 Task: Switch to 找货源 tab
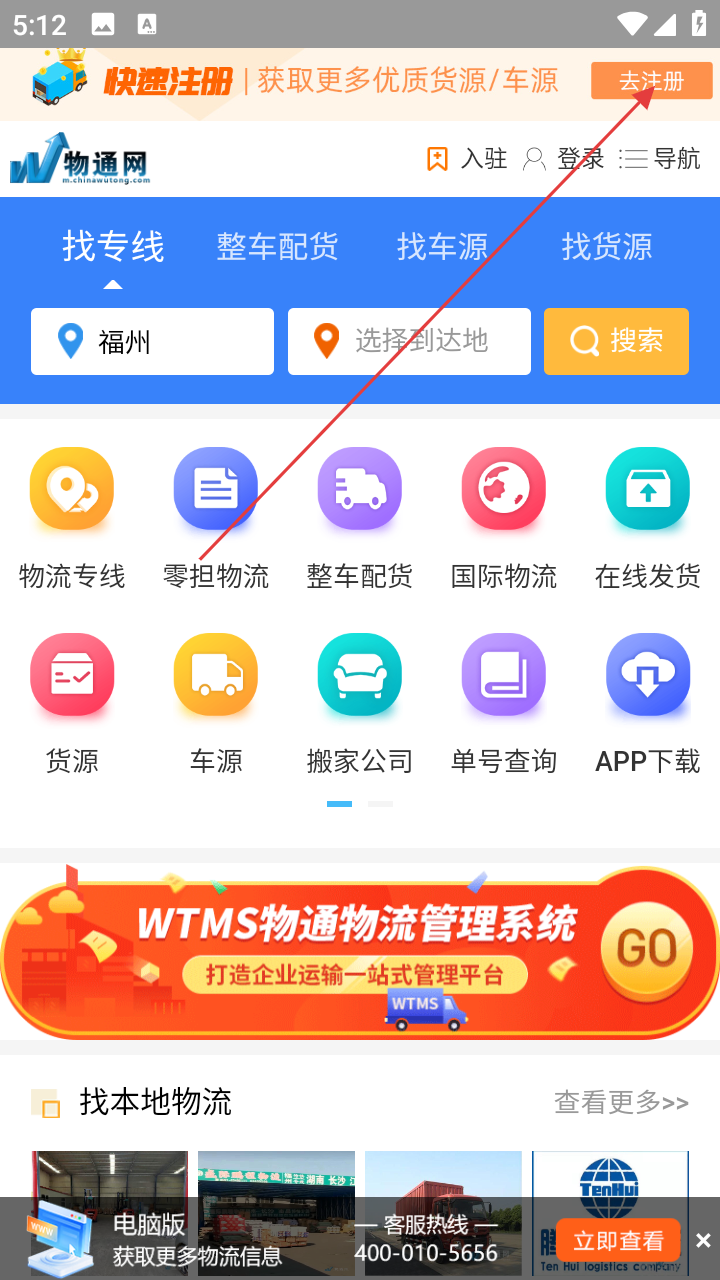click(606, 246)
